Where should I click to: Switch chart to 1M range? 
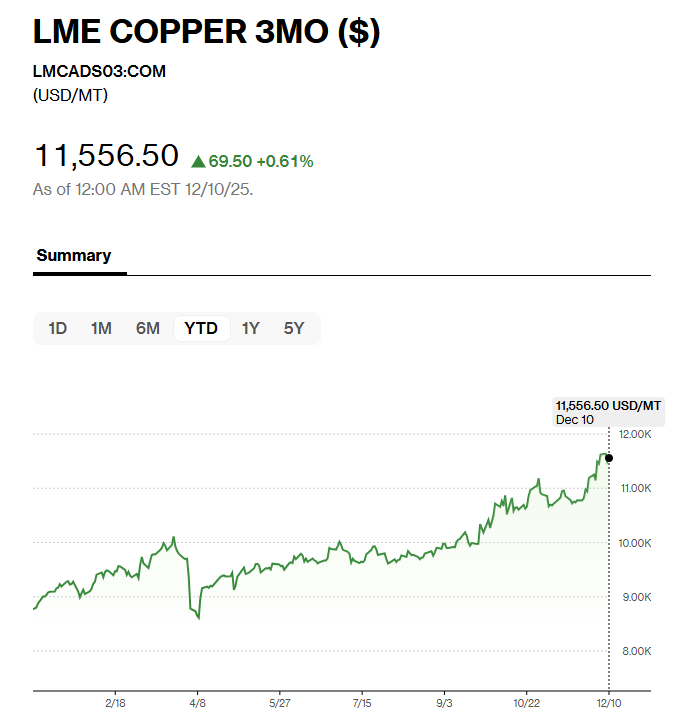(101, 328)
